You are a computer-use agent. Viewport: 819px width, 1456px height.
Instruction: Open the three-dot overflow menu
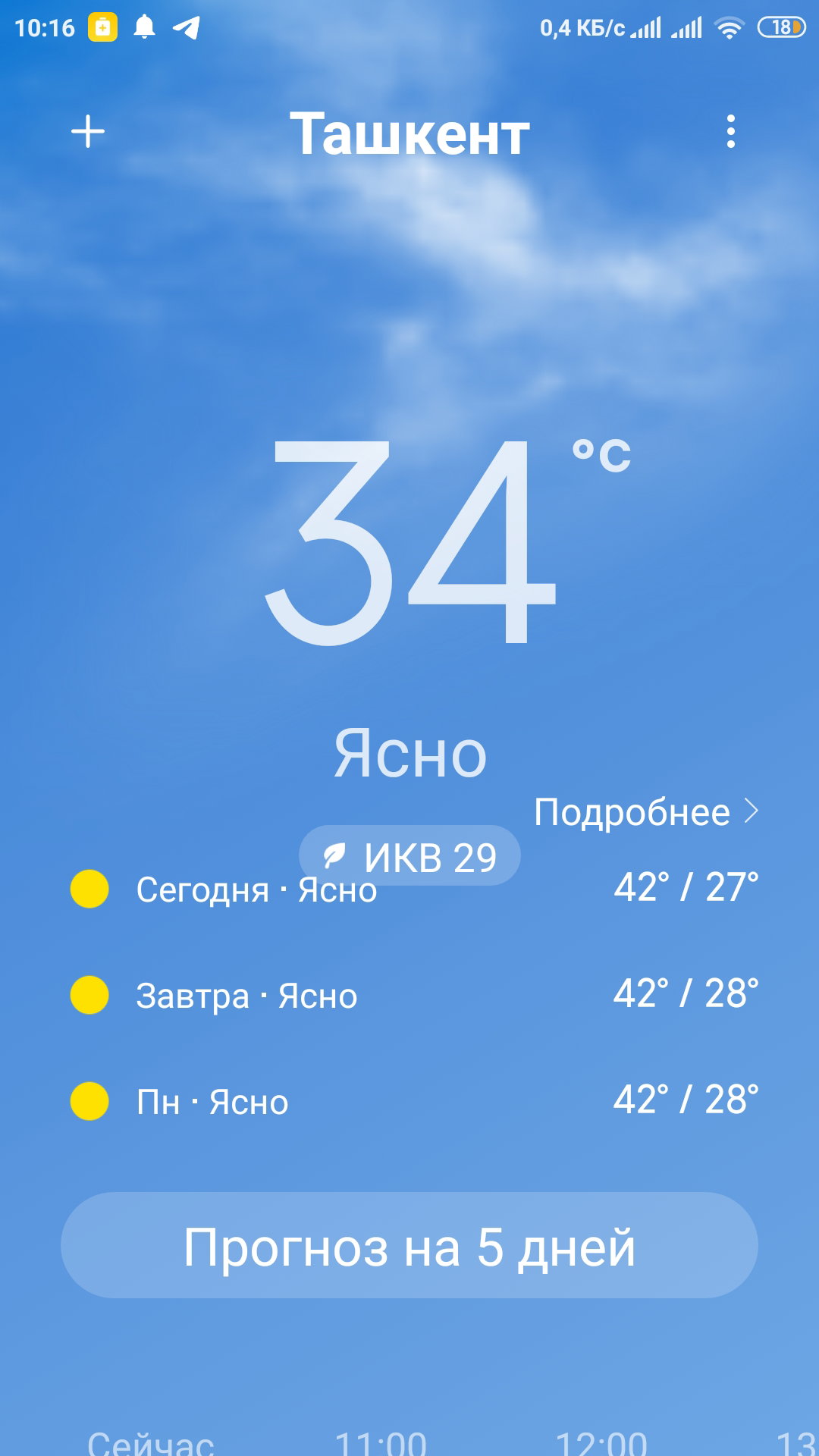coord(730,132)
